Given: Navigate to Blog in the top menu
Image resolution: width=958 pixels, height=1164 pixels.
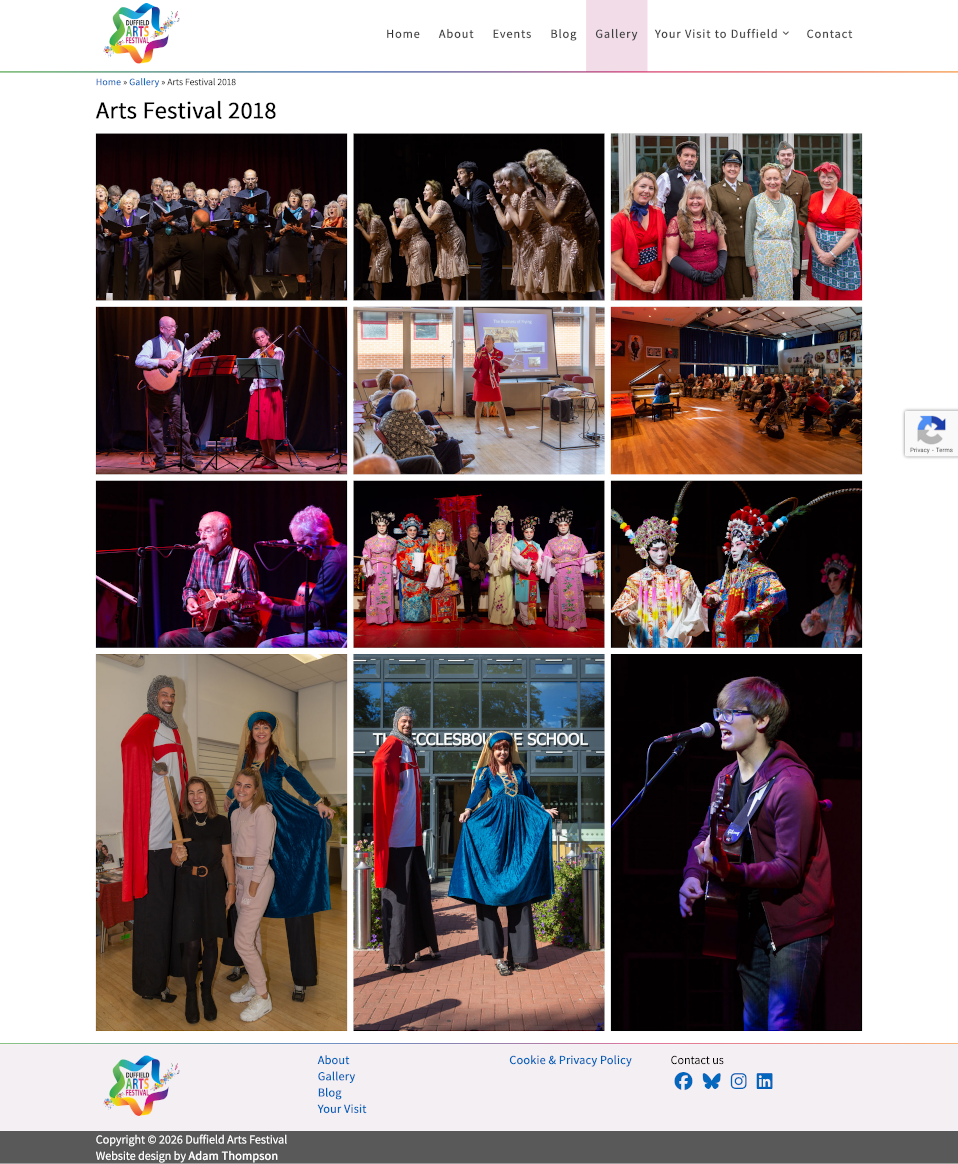Looking at the screenshot, I should [563, 34].
